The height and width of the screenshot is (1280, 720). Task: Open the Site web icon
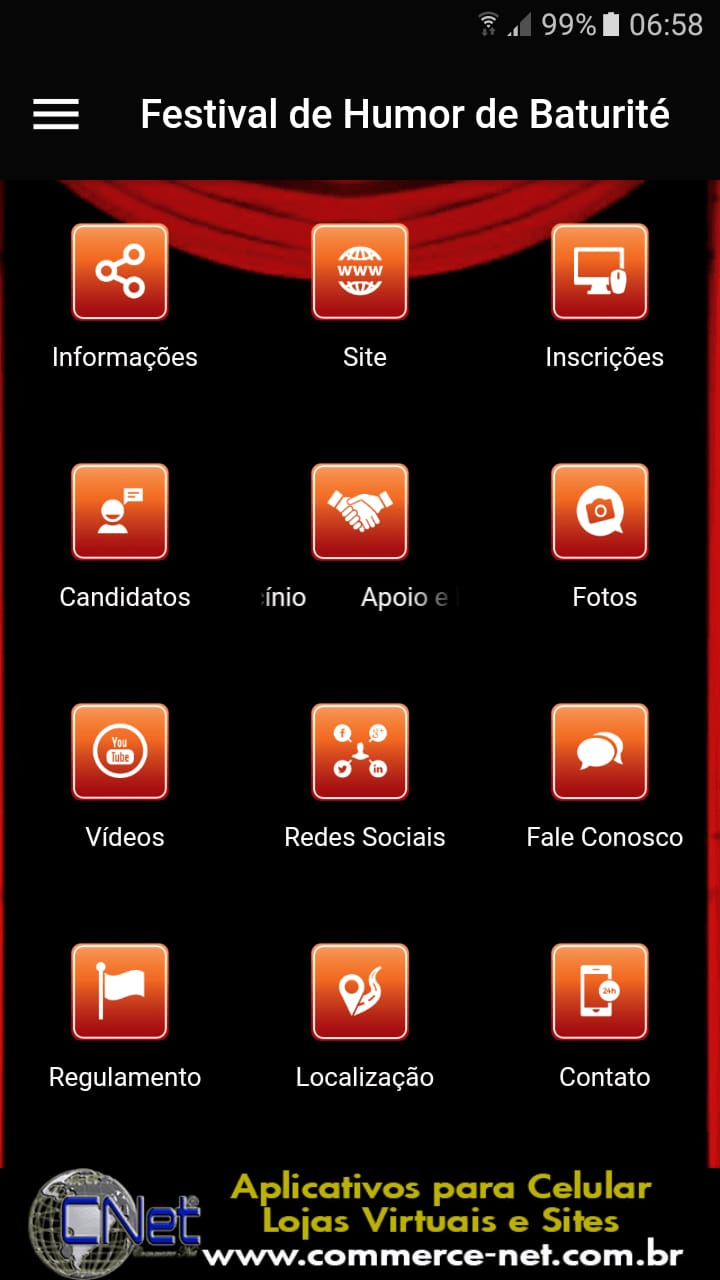coord(360,272)
